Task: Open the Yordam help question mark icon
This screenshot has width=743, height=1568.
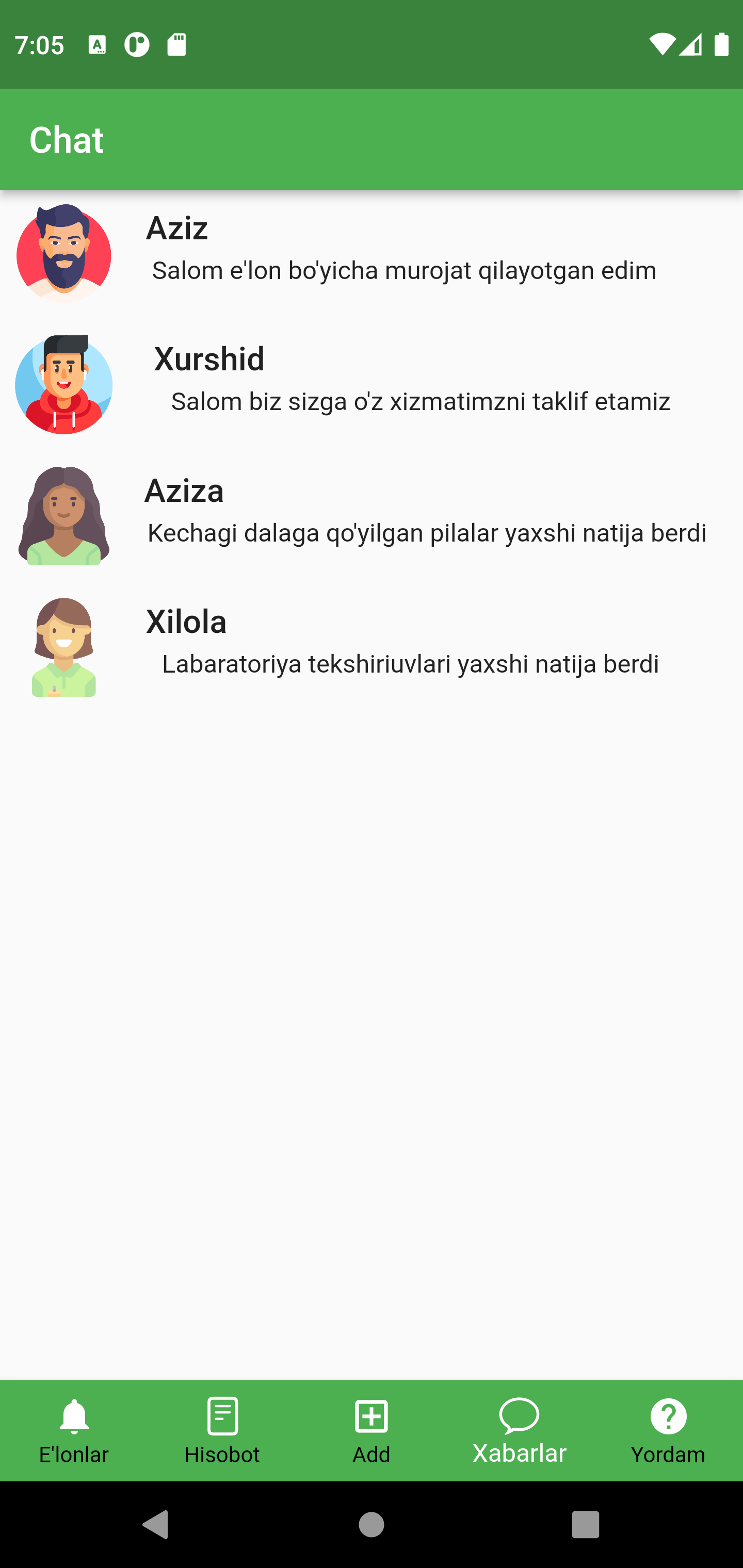Action: click(668, 1416)
